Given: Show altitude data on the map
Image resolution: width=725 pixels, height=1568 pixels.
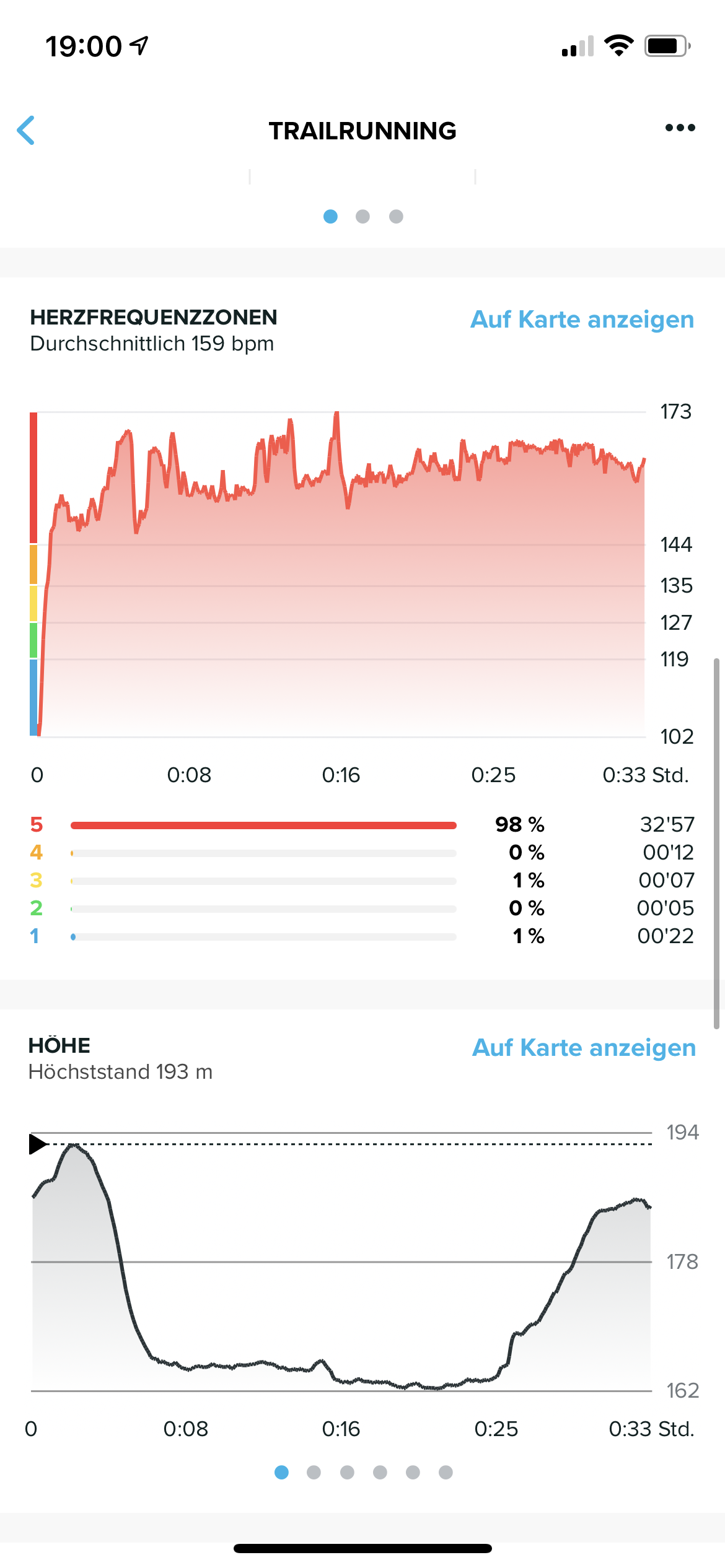Looking at the screenshot, I should coord(584,1048).
